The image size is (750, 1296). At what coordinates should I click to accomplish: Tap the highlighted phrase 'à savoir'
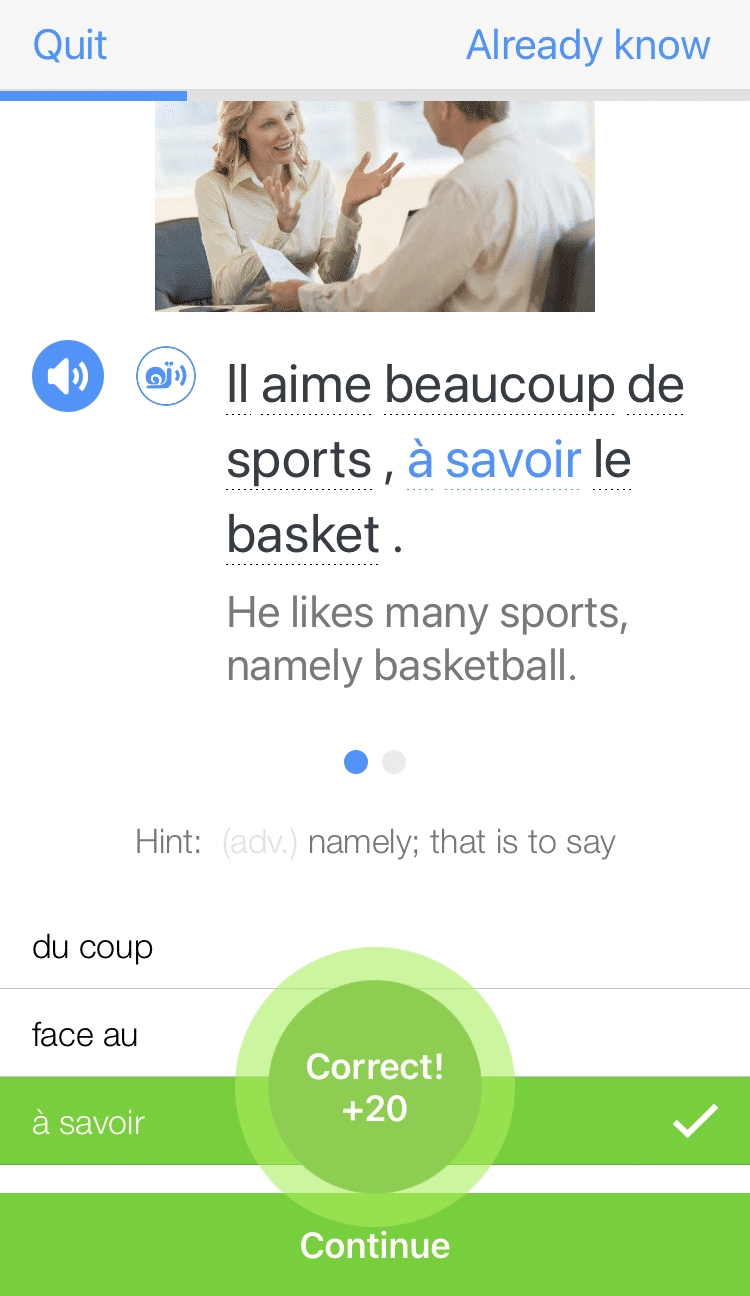coord(494,460)
